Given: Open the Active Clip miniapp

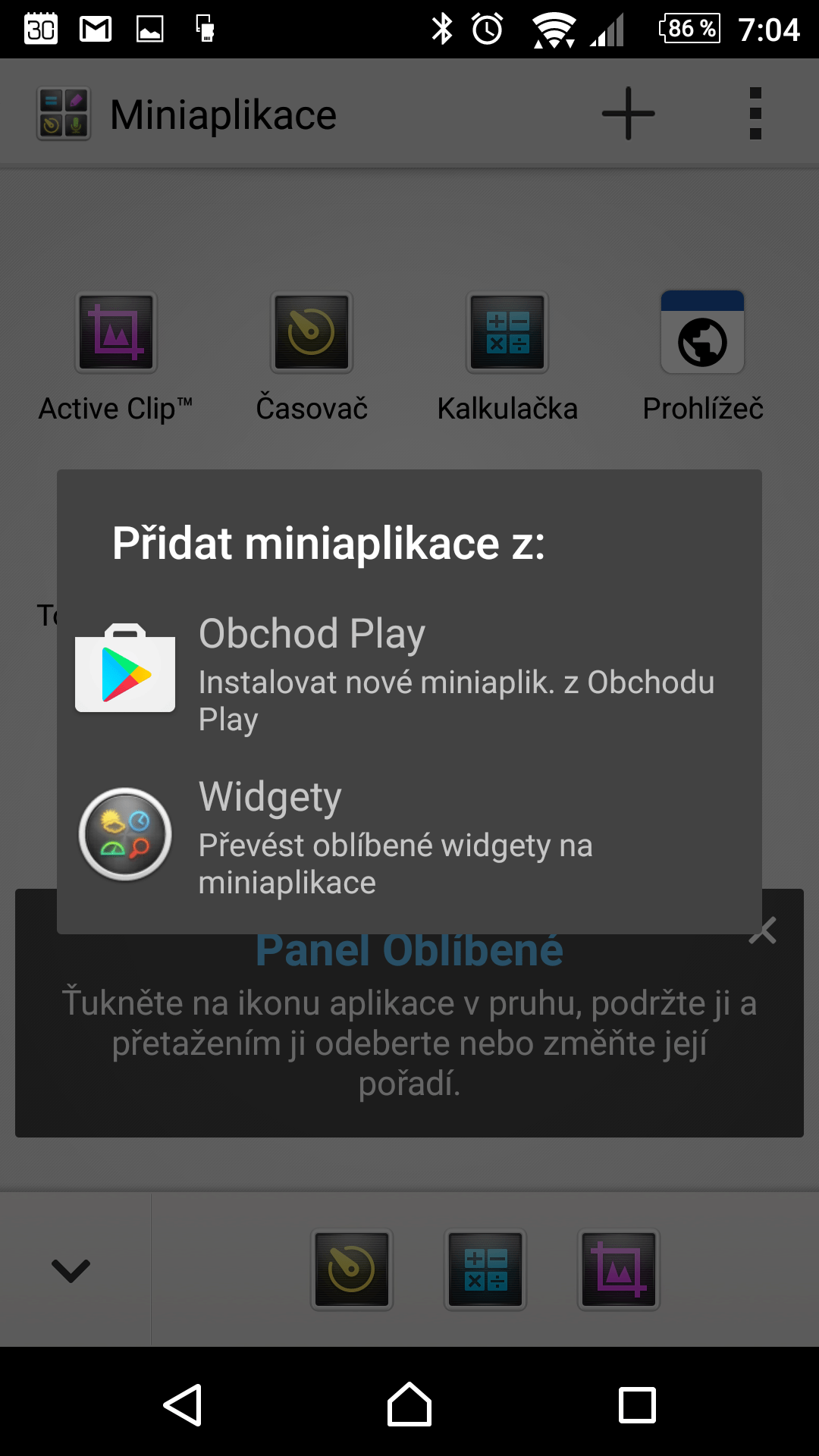Looking at the screenshot, I should click(116, 356).
